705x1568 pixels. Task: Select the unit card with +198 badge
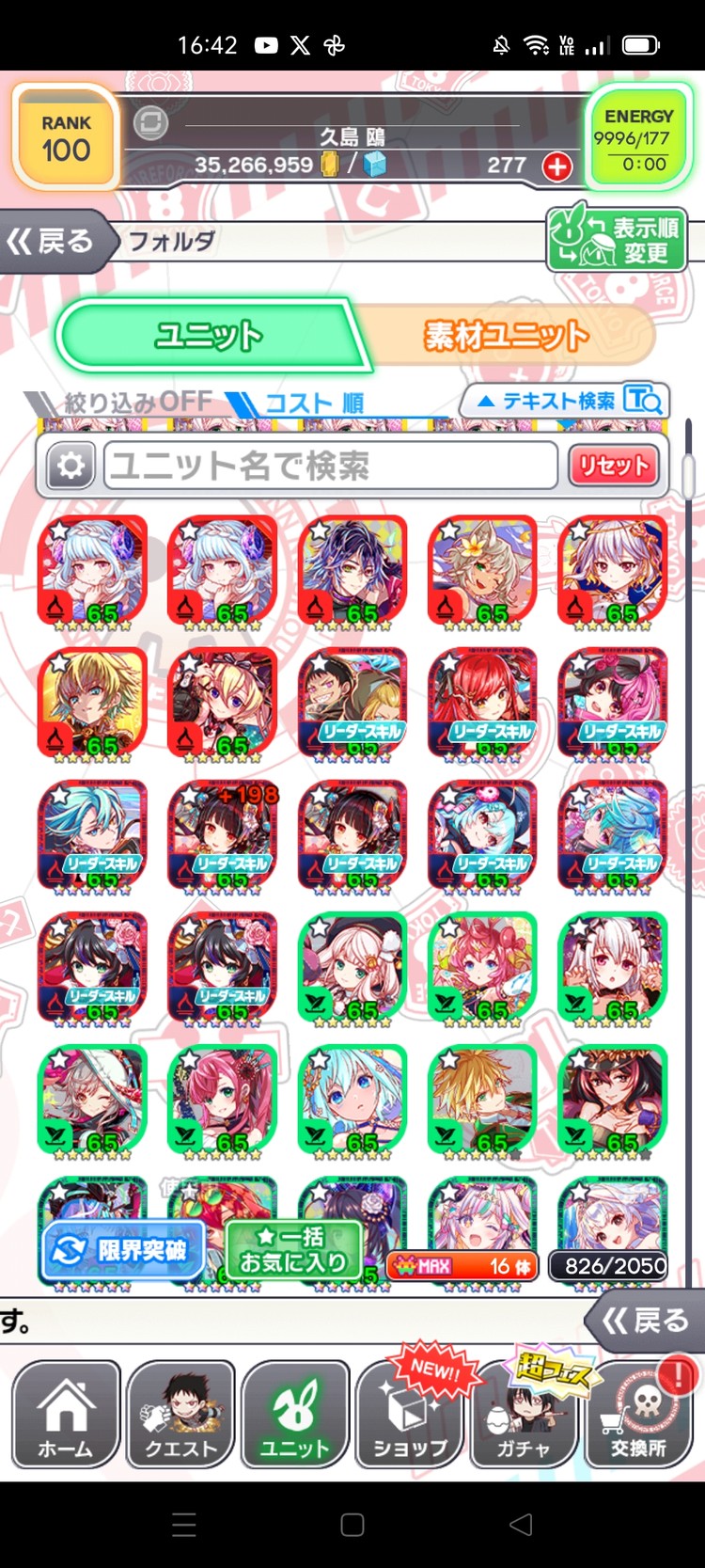223,834
